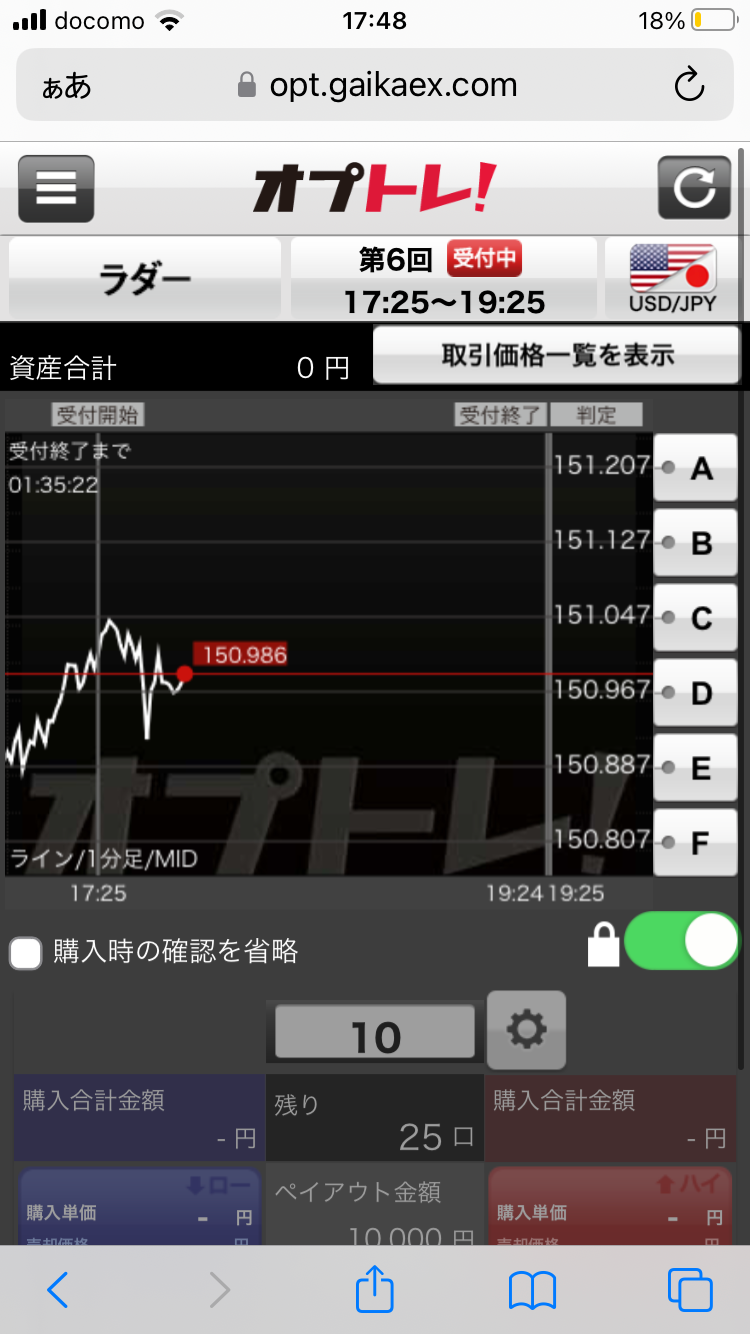This screenshot has width=750, height=1334.
Task: Open Safari's share sheet
Action: (374, 1289)
